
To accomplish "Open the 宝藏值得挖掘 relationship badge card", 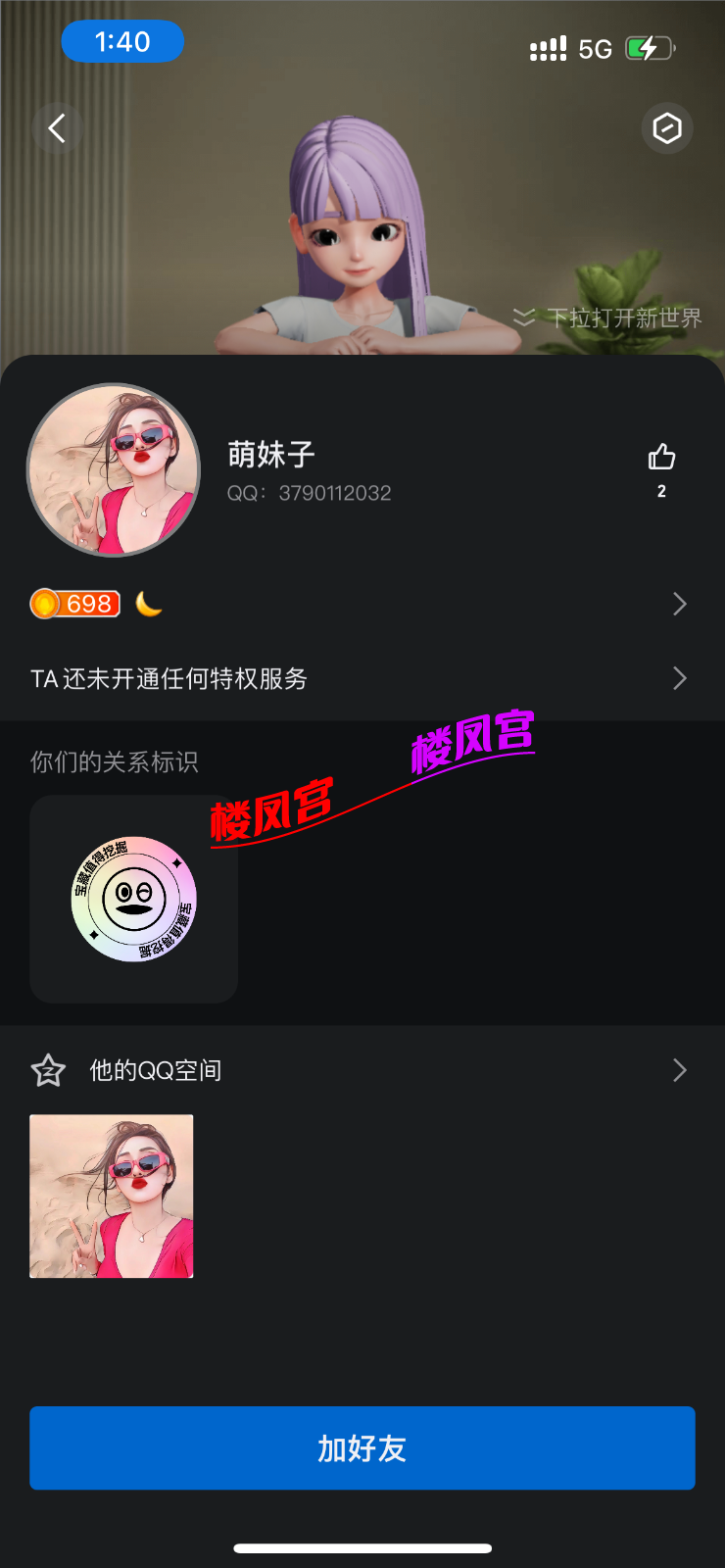I will click(134, 899).
